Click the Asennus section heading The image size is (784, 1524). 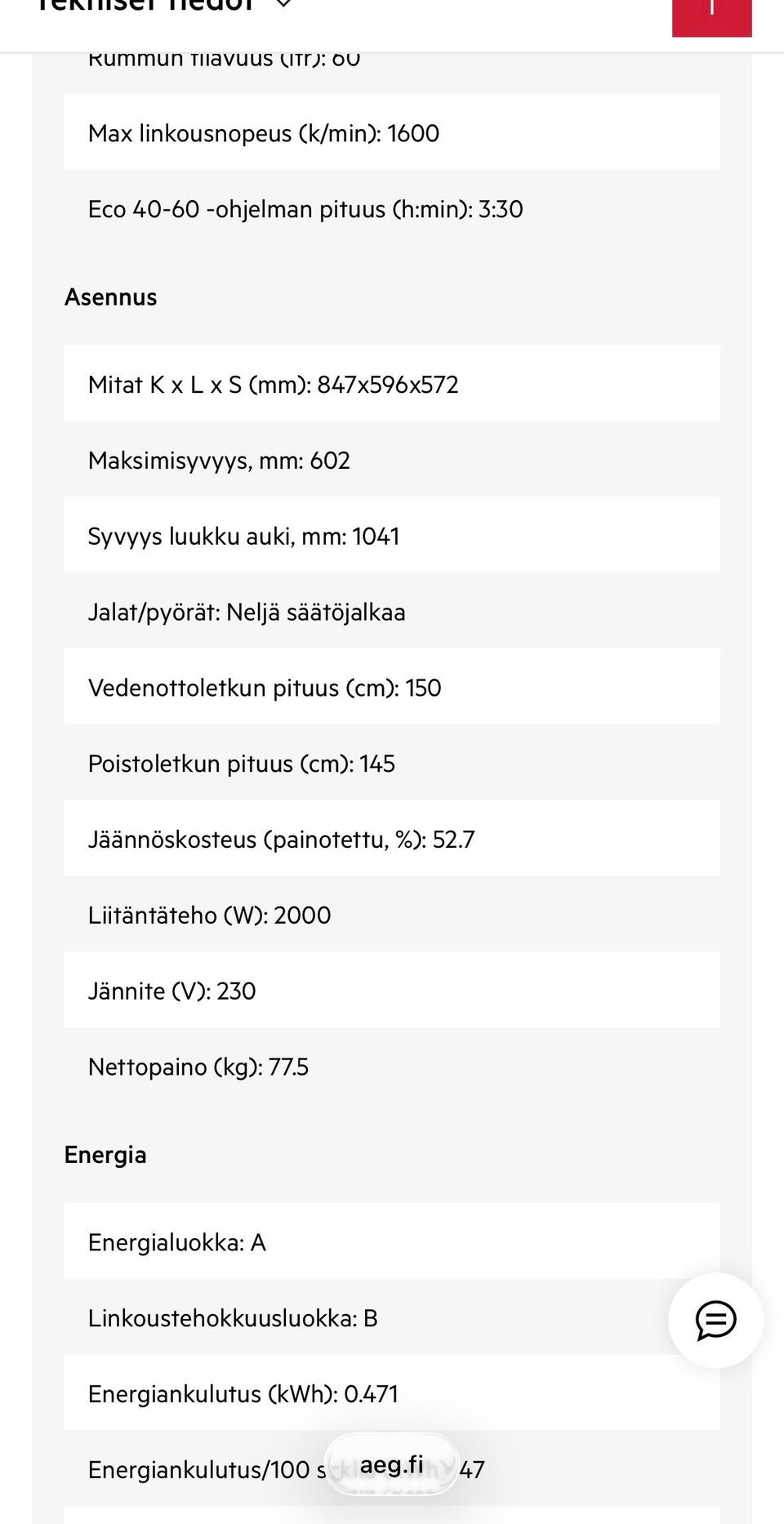pyautogui.click(x=110, y=297)
